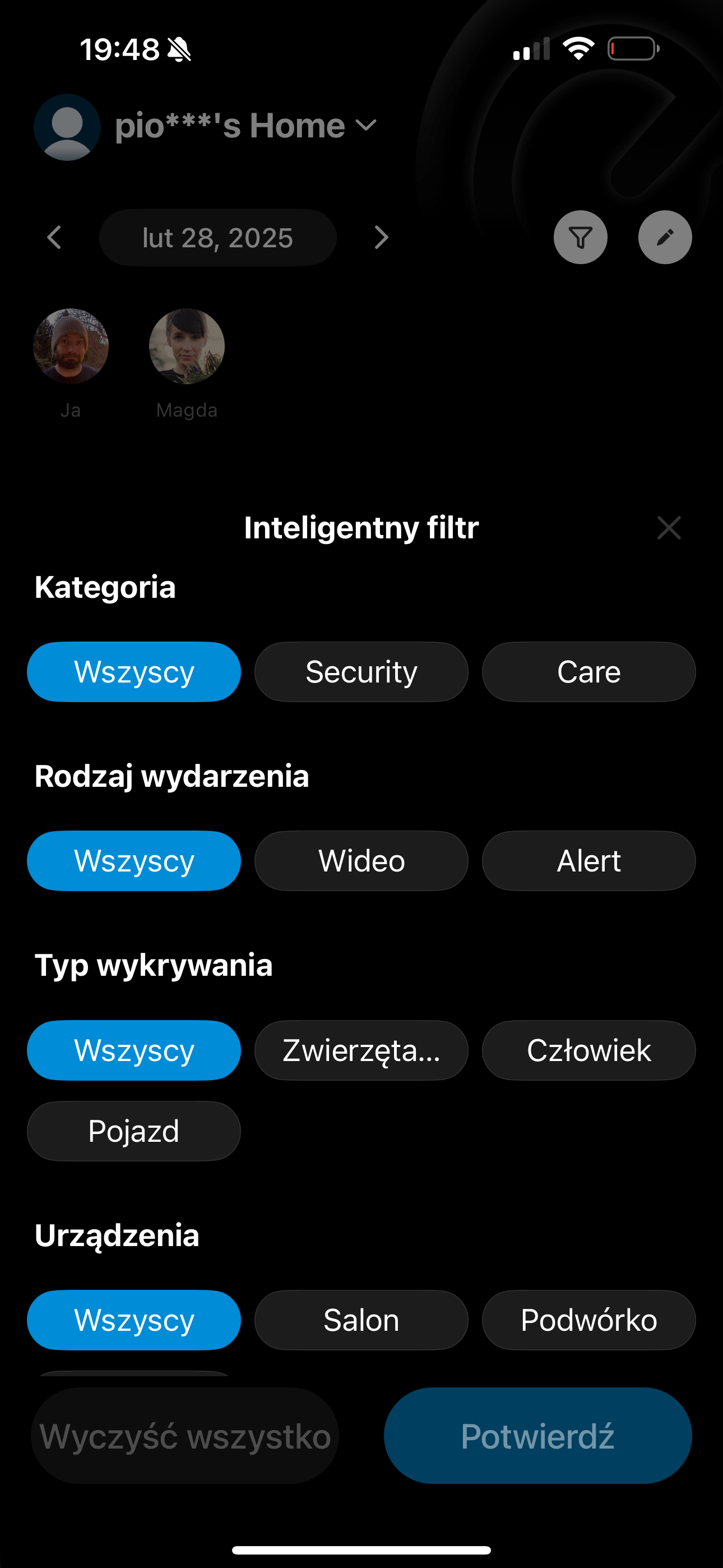Screen dimensions: 723x1568
Task: Filter by the Podwórko device
Action: point(588,1320)
